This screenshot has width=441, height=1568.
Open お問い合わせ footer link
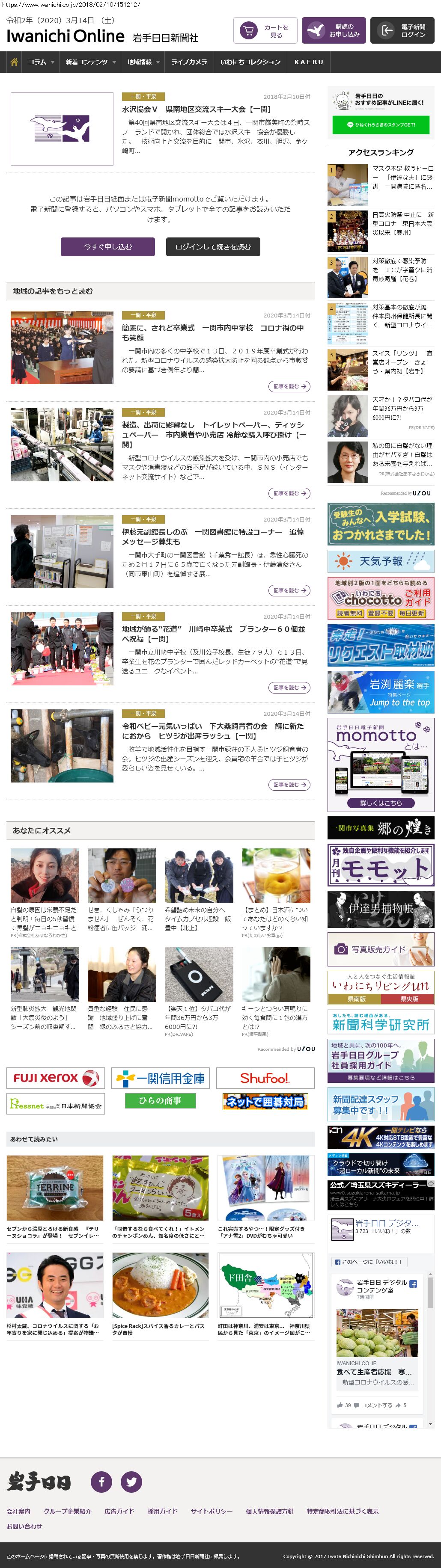pyautogui.click(x=24, y=1525)
